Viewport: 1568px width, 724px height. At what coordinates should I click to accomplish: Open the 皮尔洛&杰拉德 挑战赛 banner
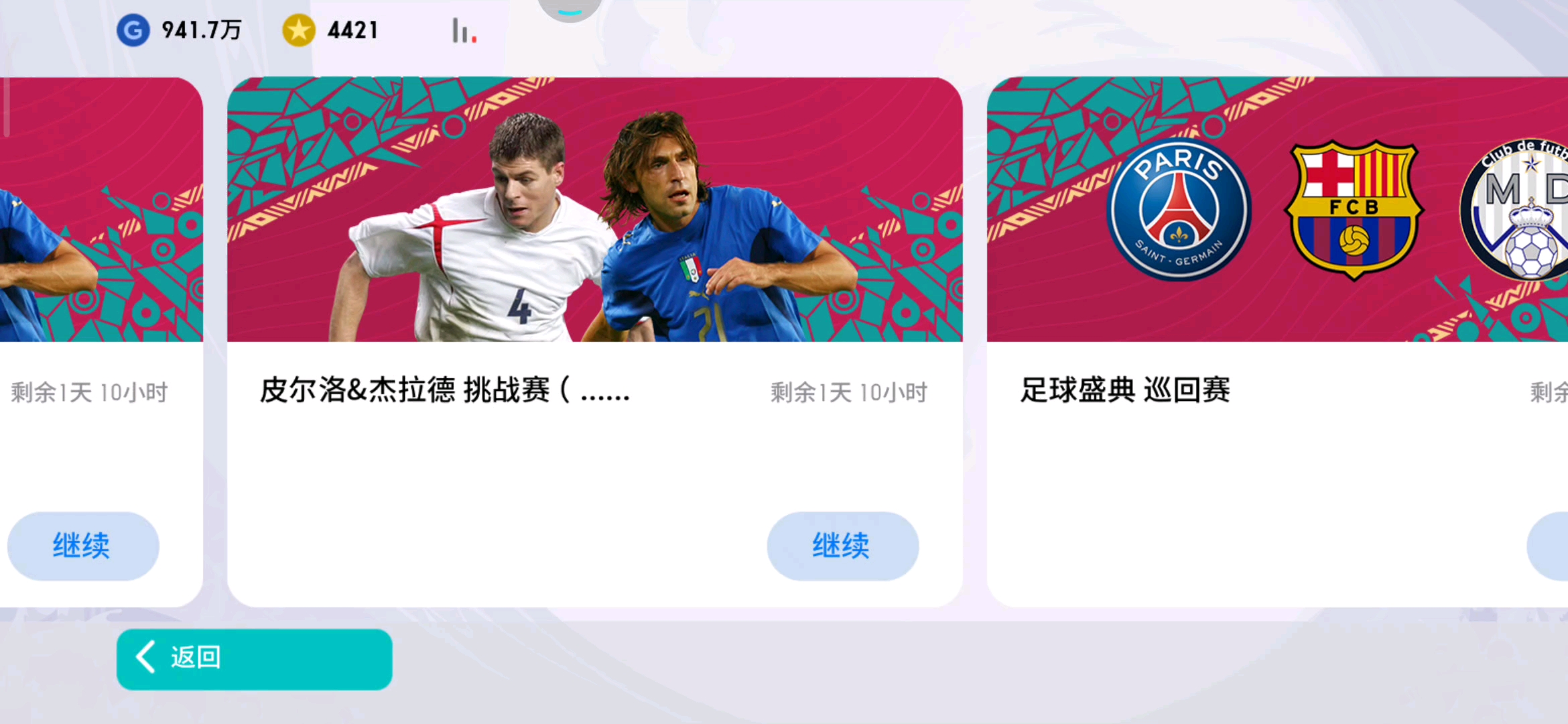coord(594,210)
